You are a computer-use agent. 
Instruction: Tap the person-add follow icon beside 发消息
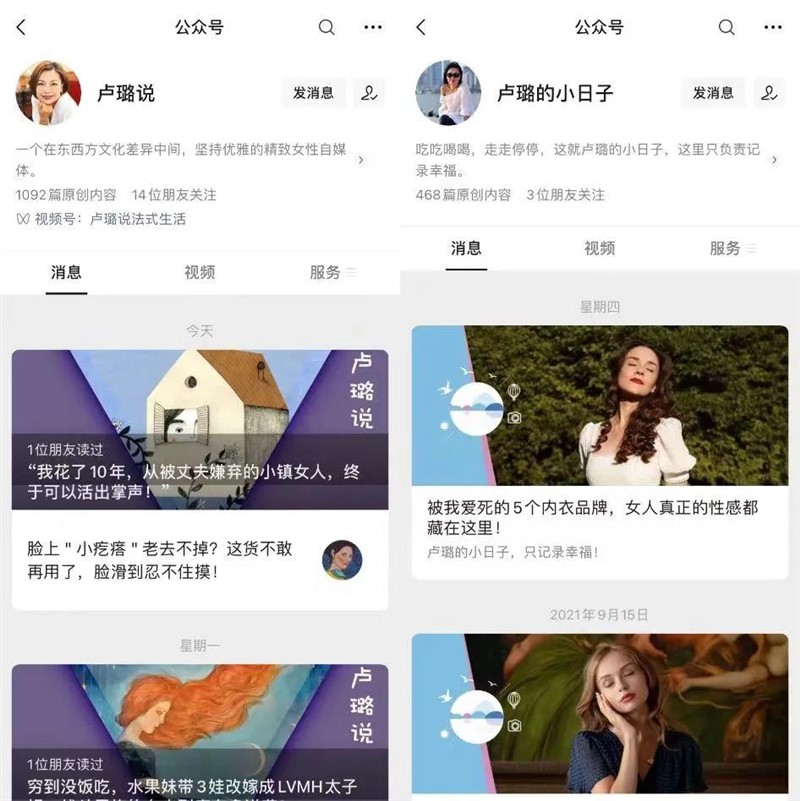[x=366, y=92]
